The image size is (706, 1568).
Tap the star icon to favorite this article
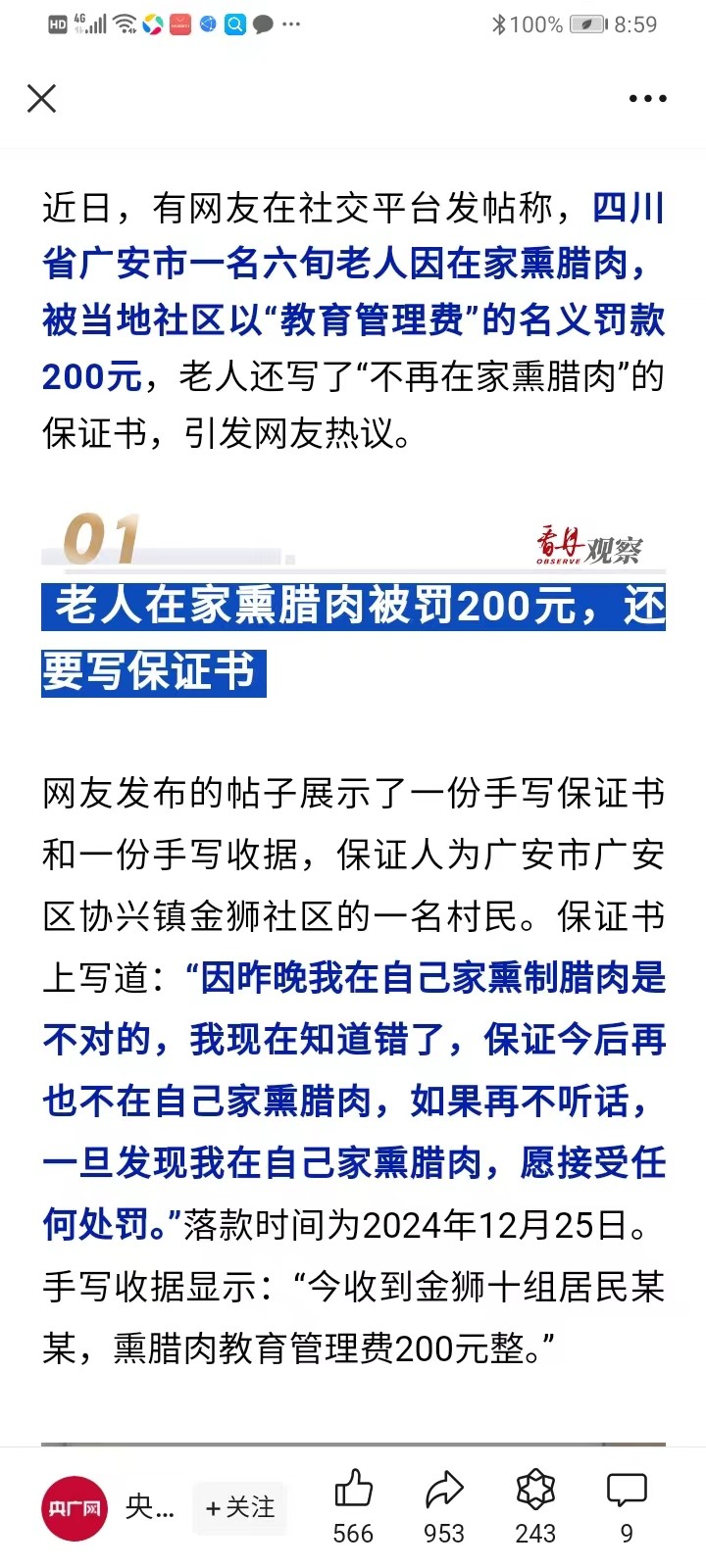coord(535,1492)
